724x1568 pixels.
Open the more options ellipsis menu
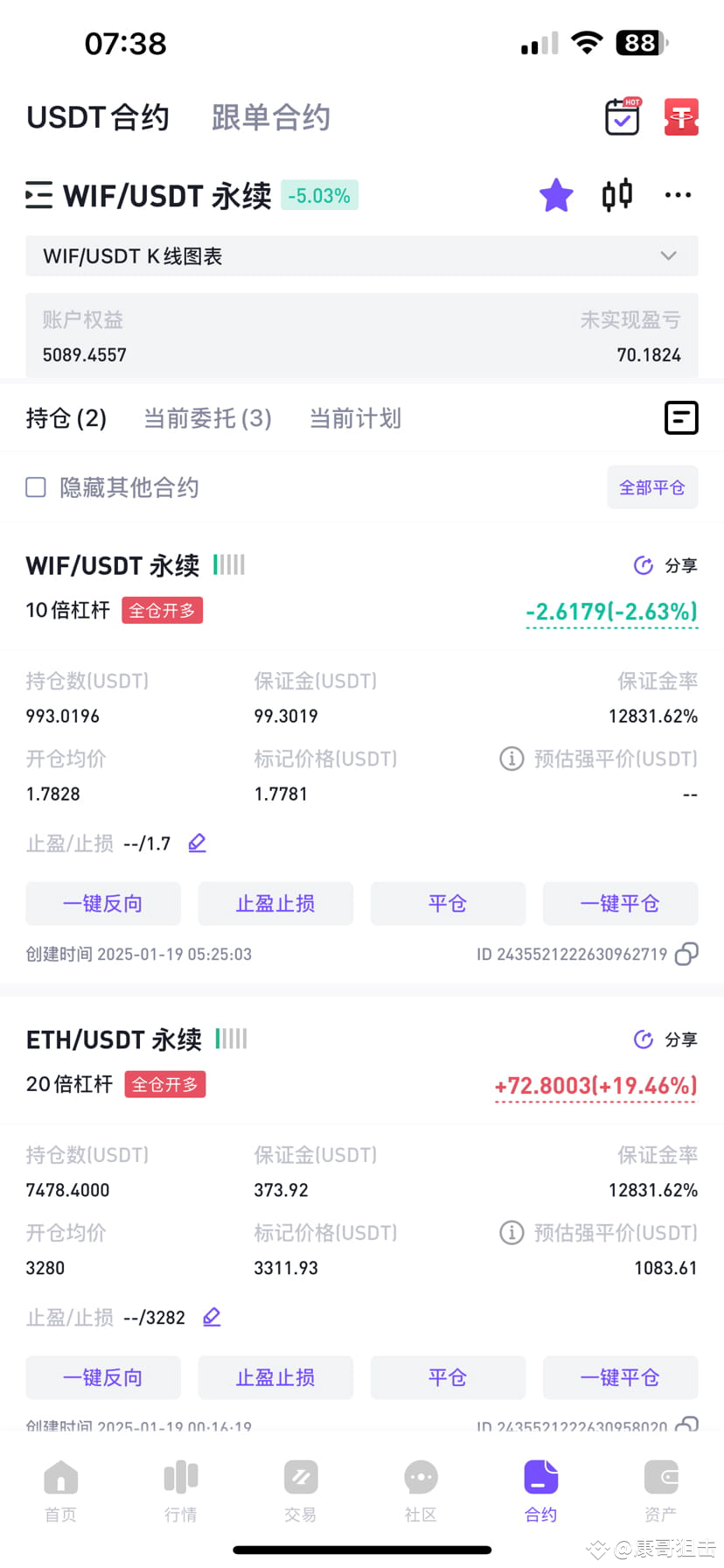679,195
